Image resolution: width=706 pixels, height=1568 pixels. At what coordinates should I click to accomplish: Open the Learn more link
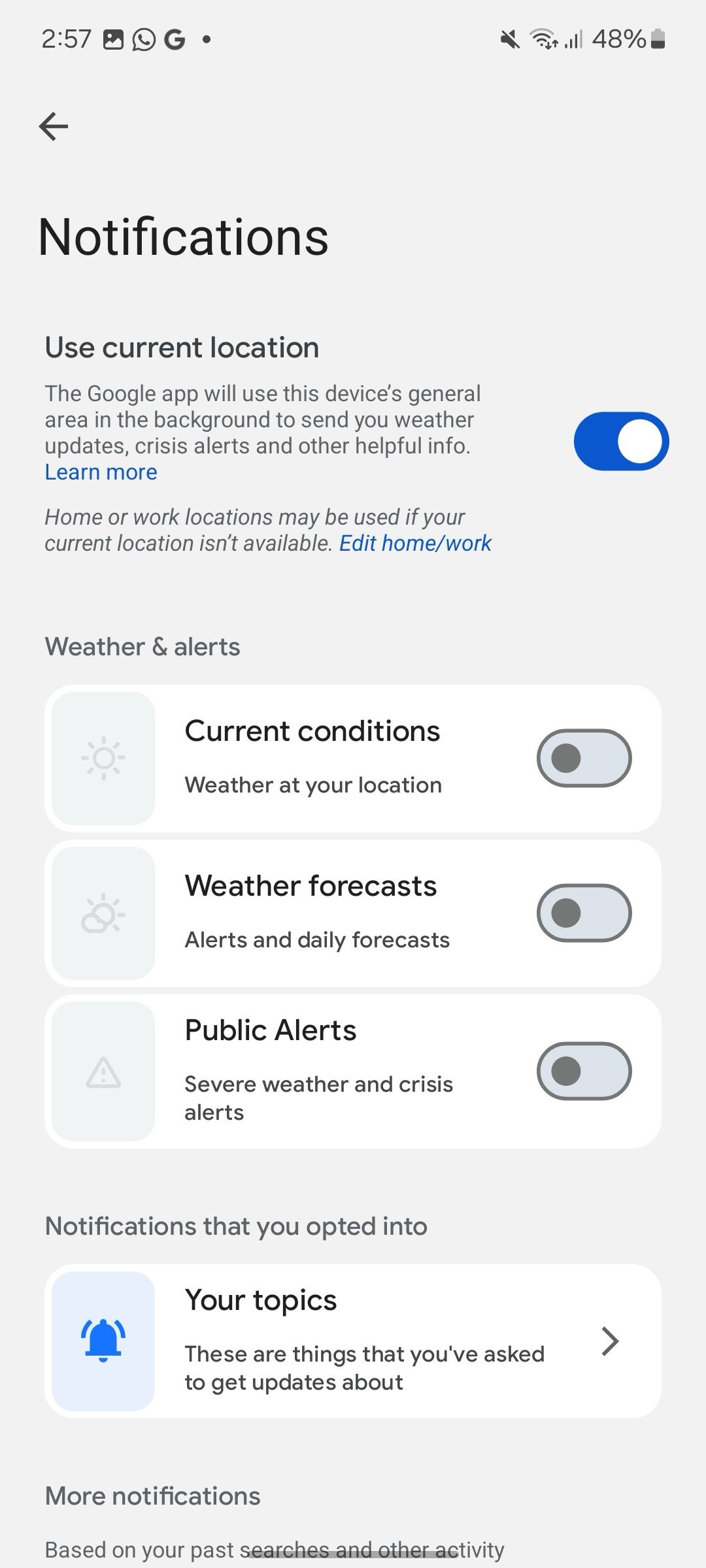click(x=101, y=472)
